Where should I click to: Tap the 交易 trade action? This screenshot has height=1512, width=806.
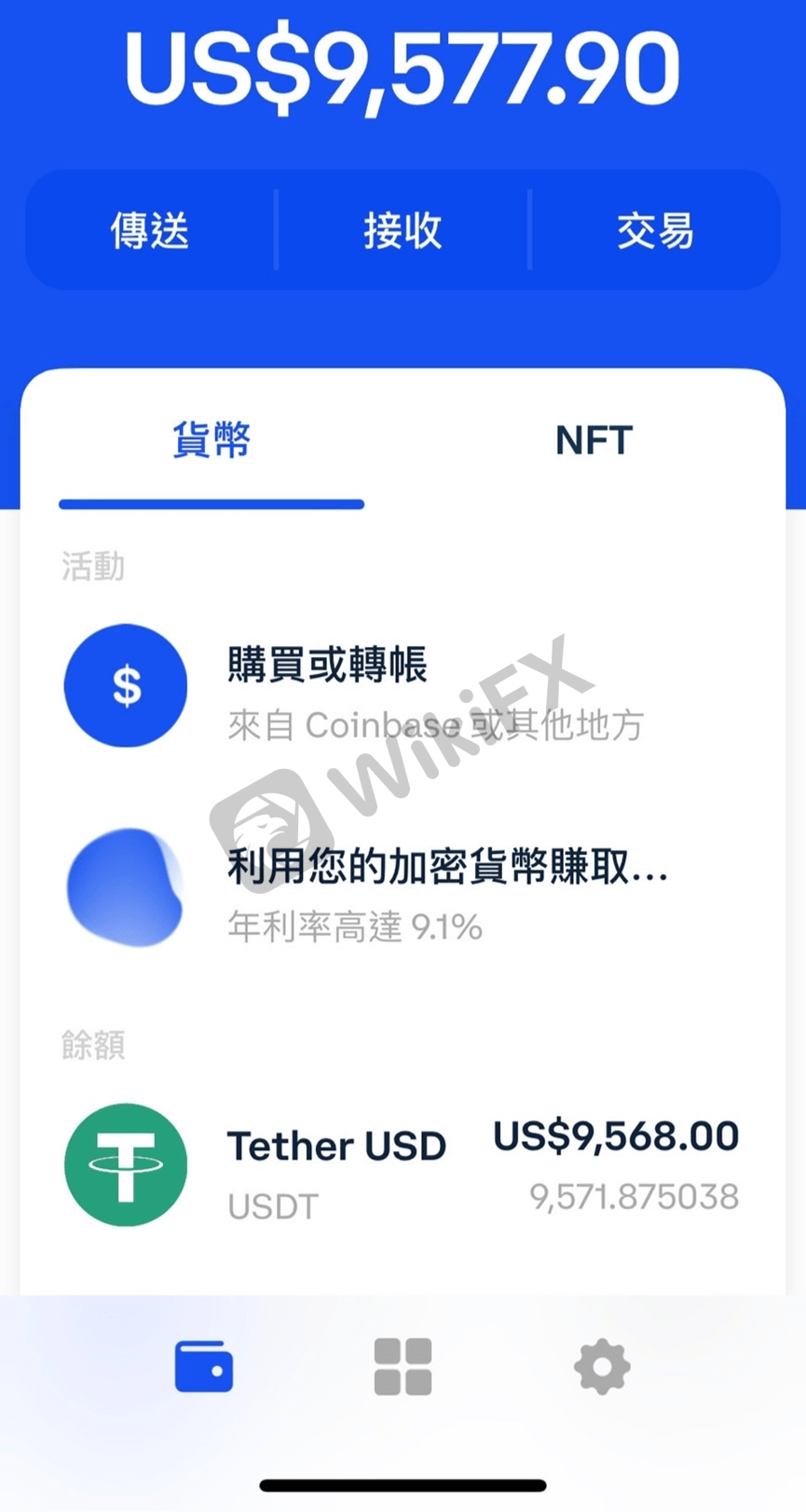pyautogui.click(x=654, y=231)
